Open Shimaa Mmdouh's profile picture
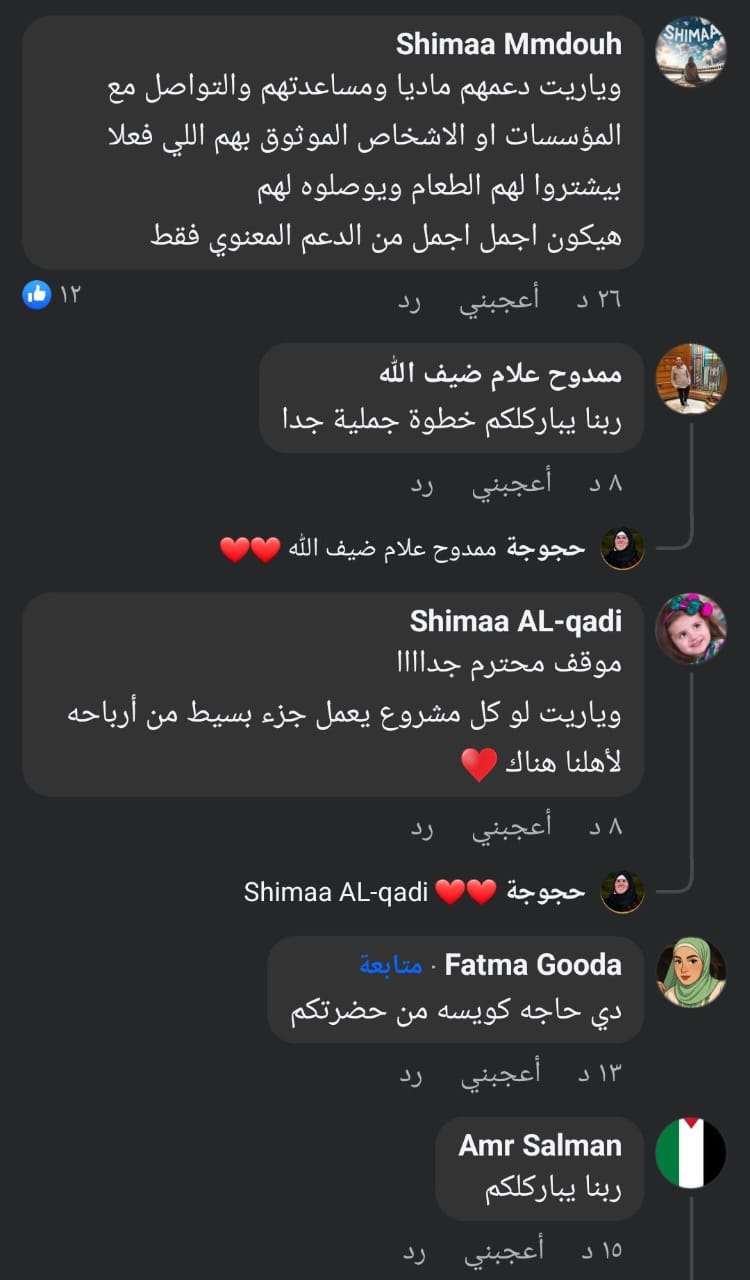This screenshot has height=1280, width=750. (690, 52)
